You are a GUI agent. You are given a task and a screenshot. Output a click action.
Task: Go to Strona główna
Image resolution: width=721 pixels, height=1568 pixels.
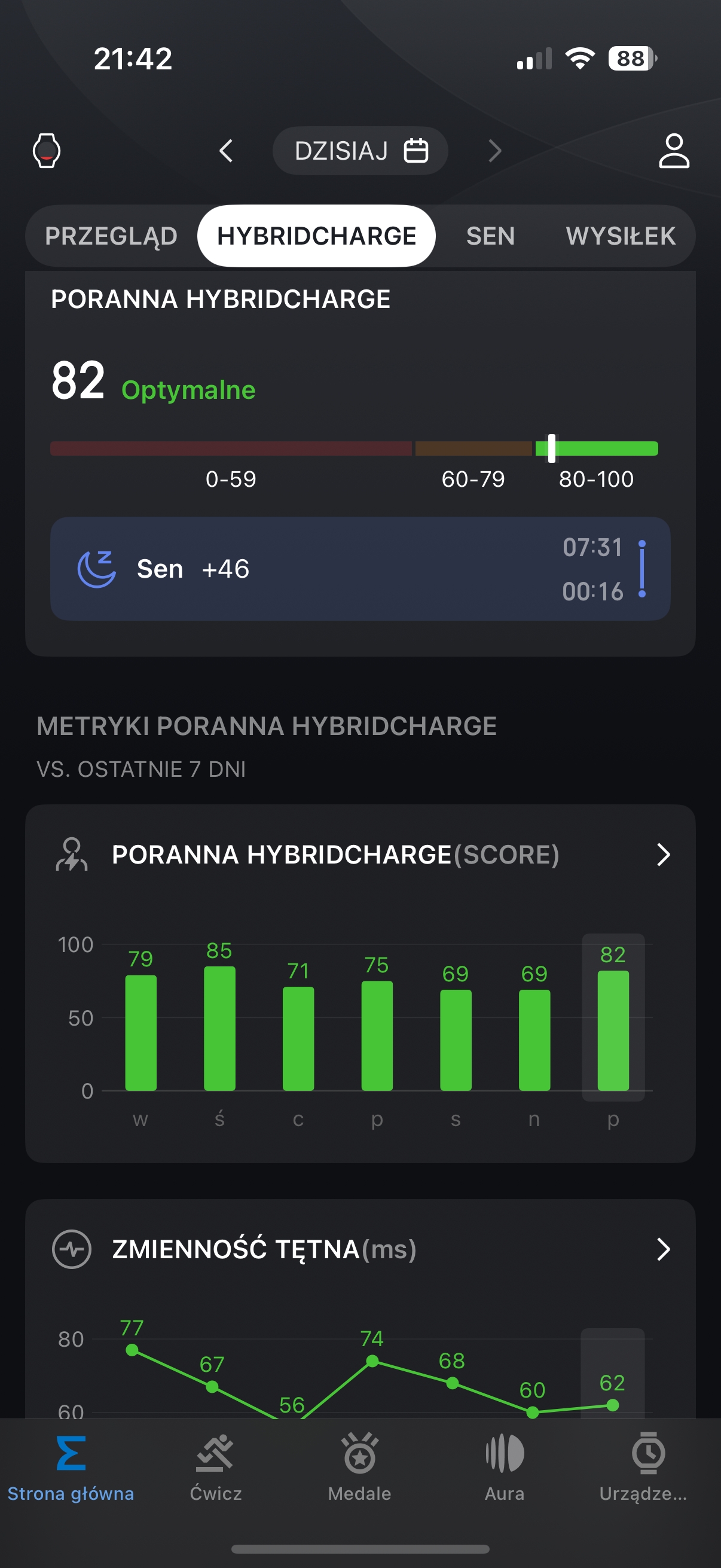coord(71,1467)
